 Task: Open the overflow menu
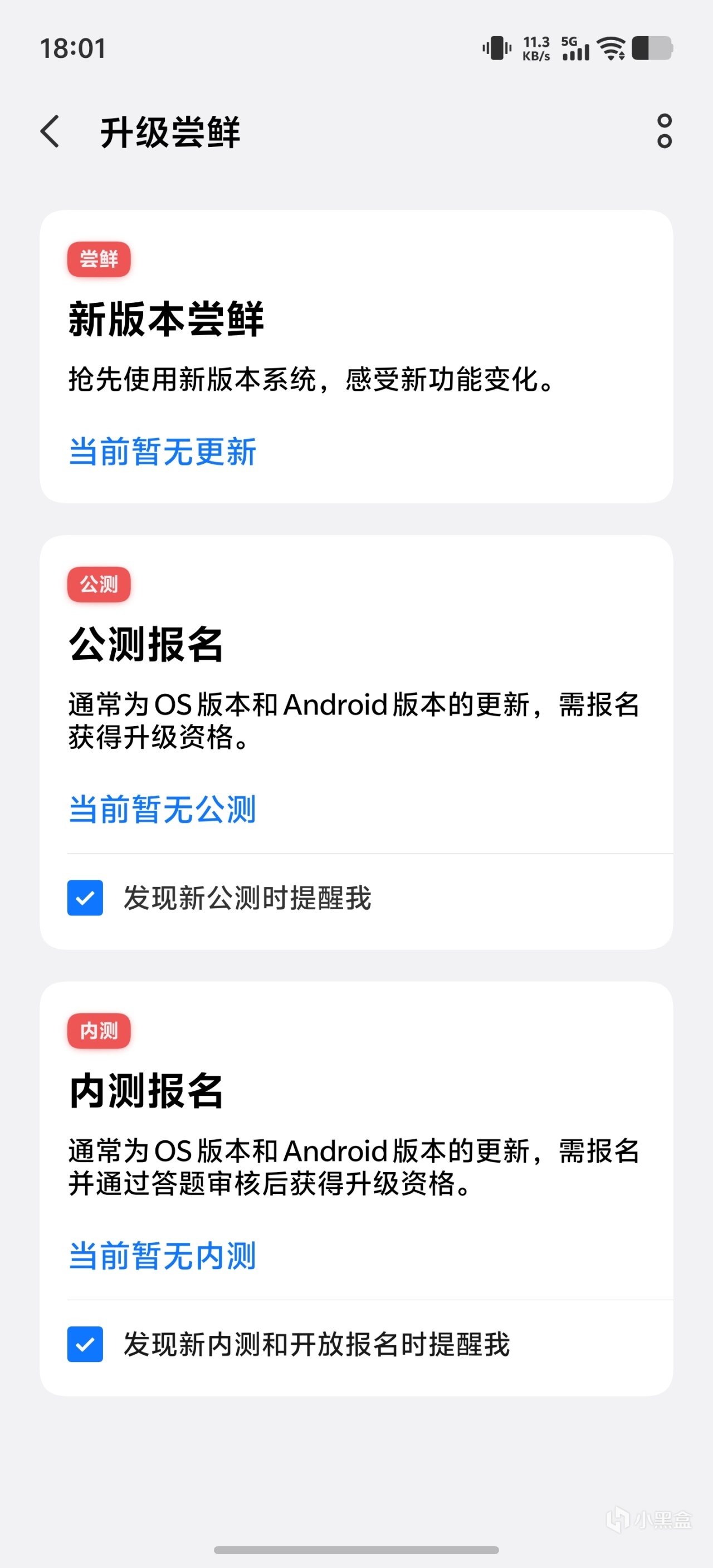tap(665, 131)
